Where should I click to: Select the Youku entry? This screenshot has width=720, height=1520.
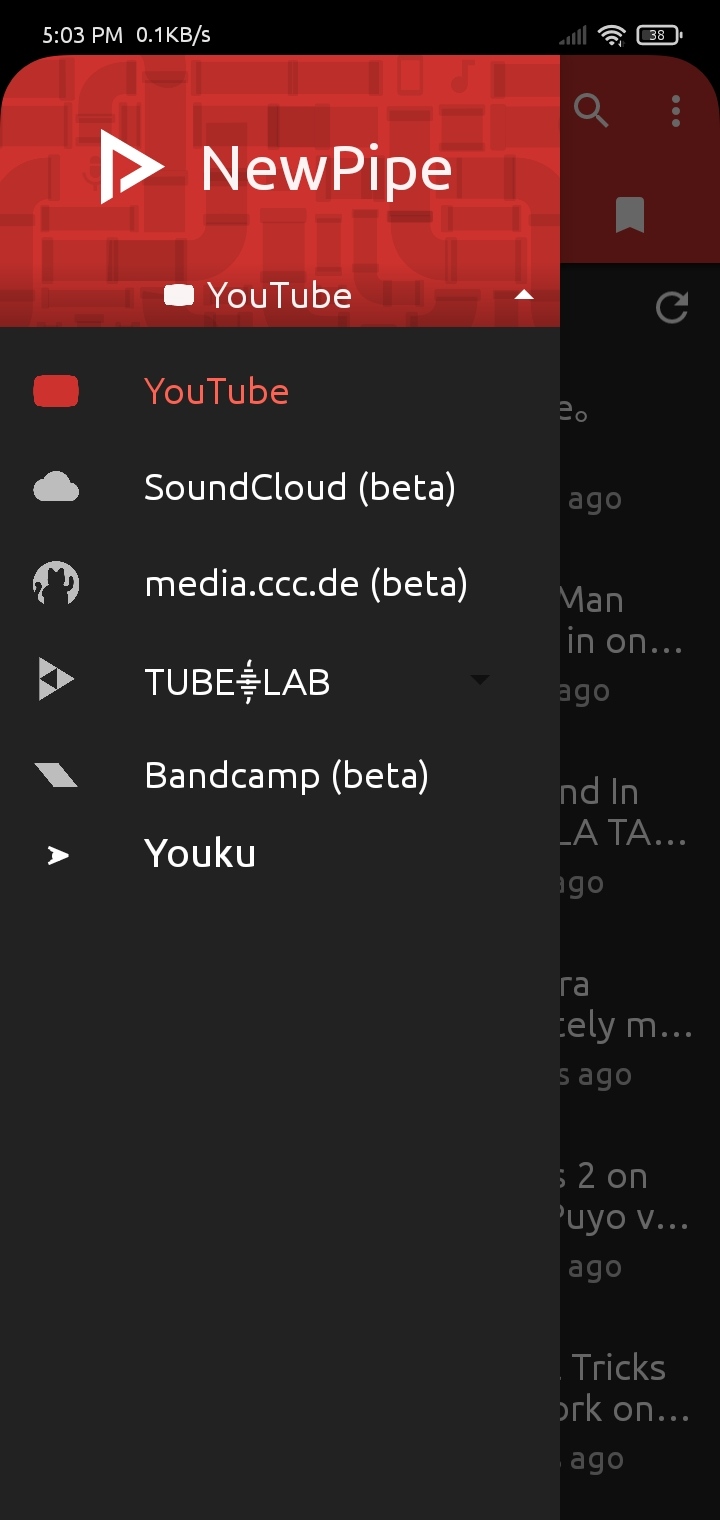coord(199,853)
